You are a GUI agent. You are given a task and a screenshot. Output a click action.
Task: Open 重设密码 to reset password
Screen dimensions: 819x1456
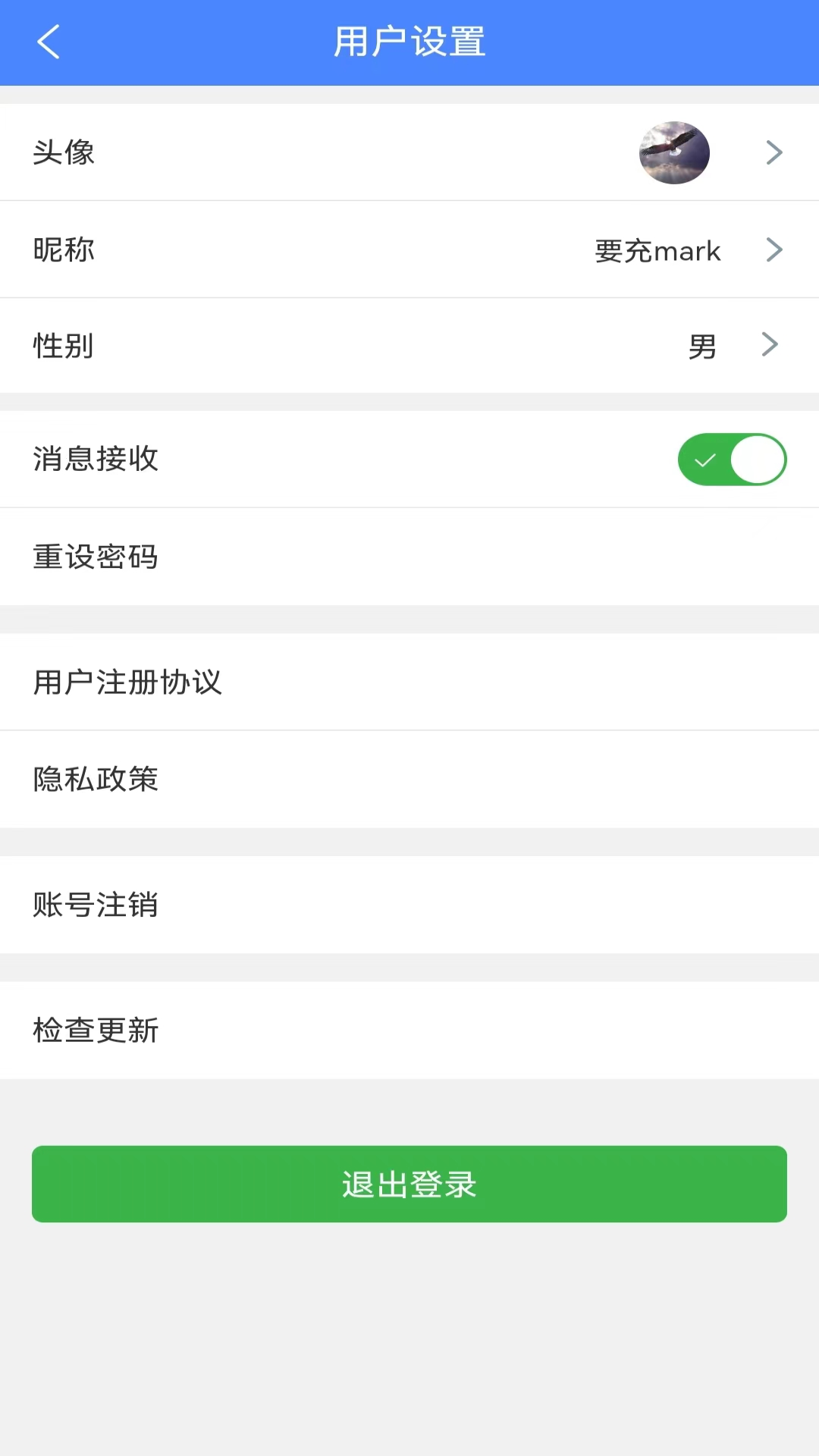[409, 557]
